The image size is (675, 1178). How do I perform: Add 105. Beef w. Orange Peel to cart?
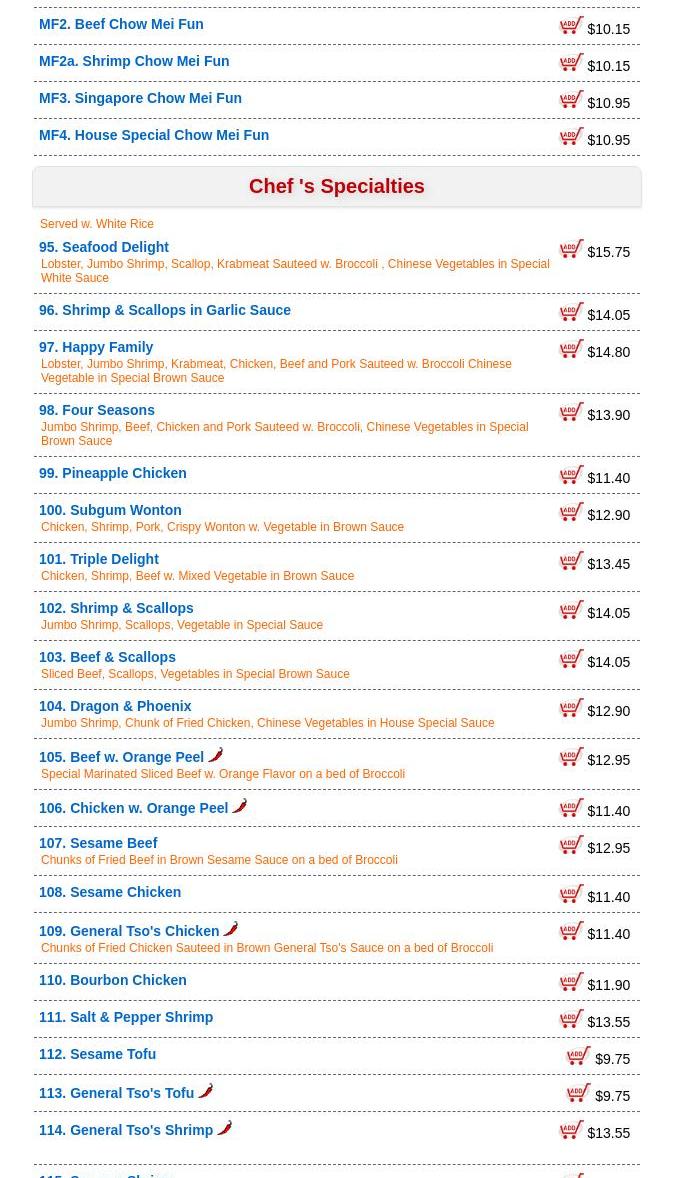click(572, 756)
